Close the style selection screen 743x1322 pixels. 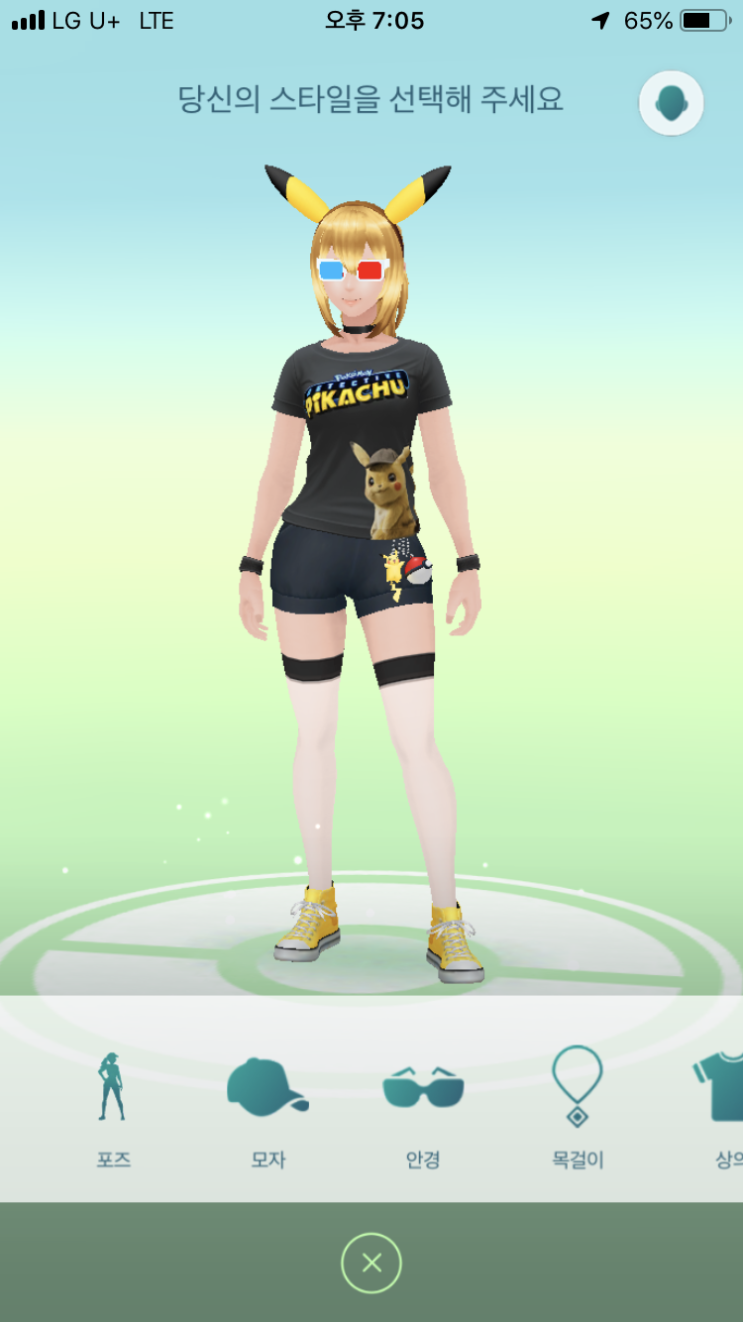coord(371,1263)
